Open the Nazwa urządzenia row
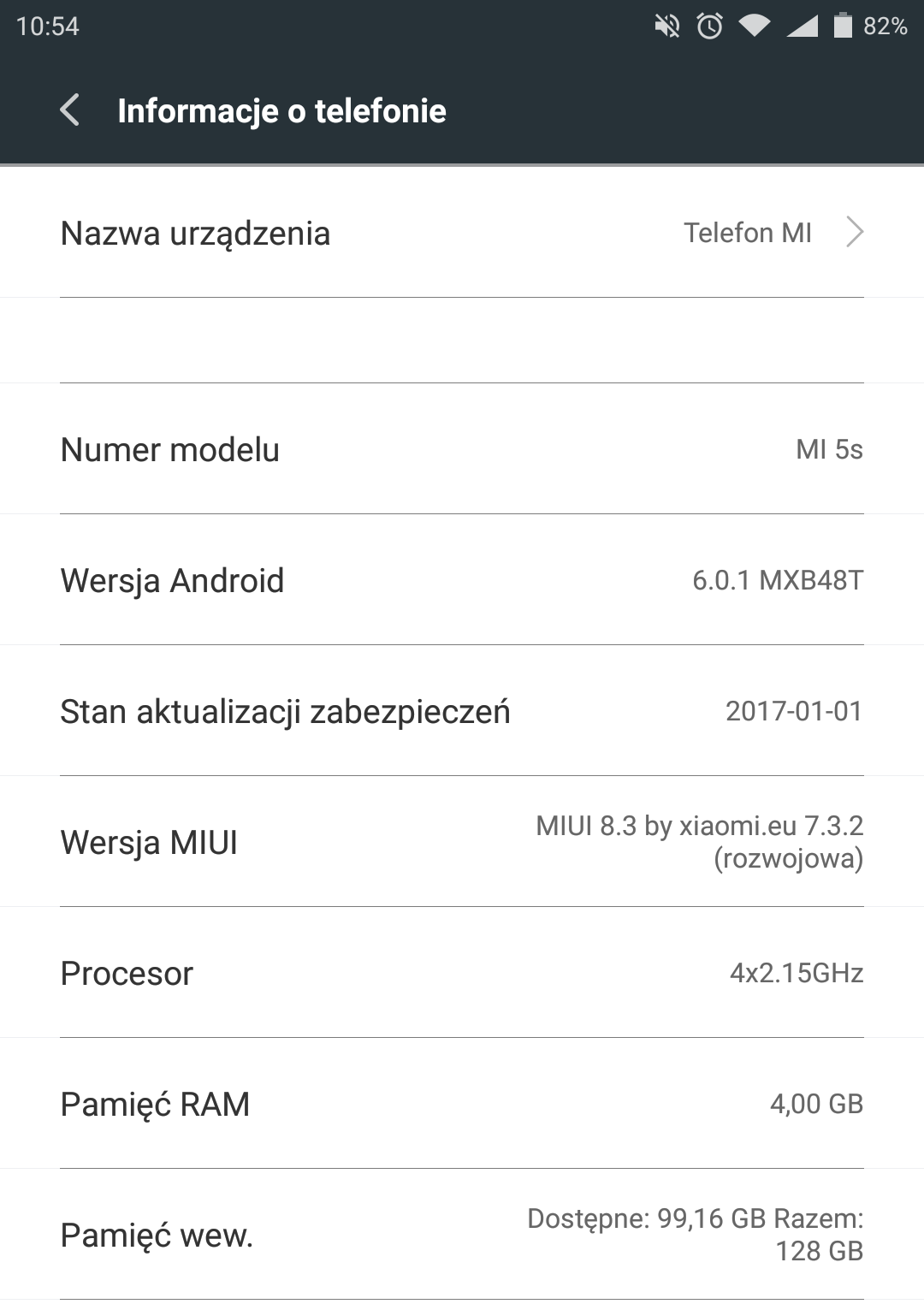 tap(462, 233)
